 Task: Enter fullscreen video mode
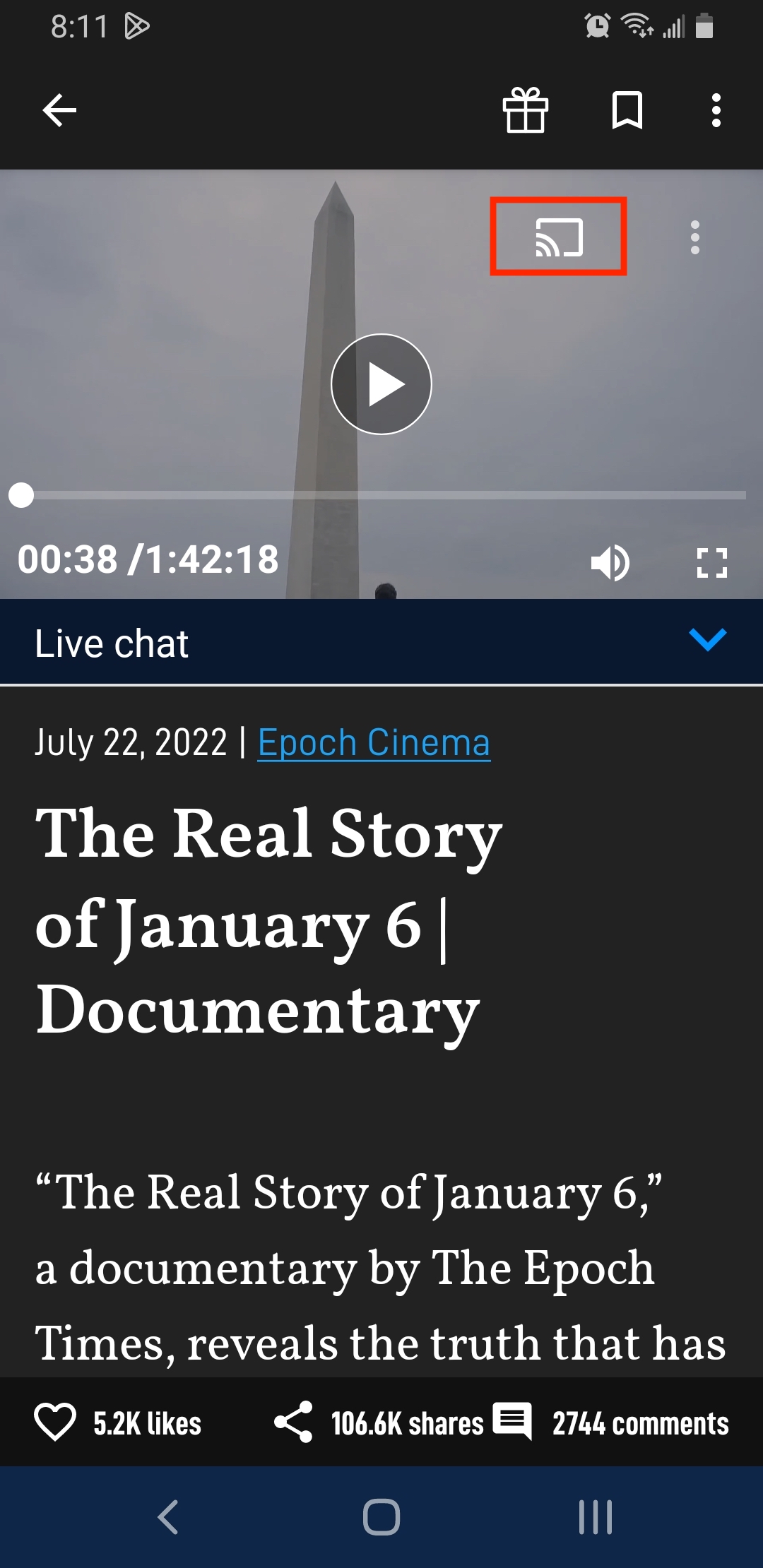pyautogui.click(x=711, y=563)
